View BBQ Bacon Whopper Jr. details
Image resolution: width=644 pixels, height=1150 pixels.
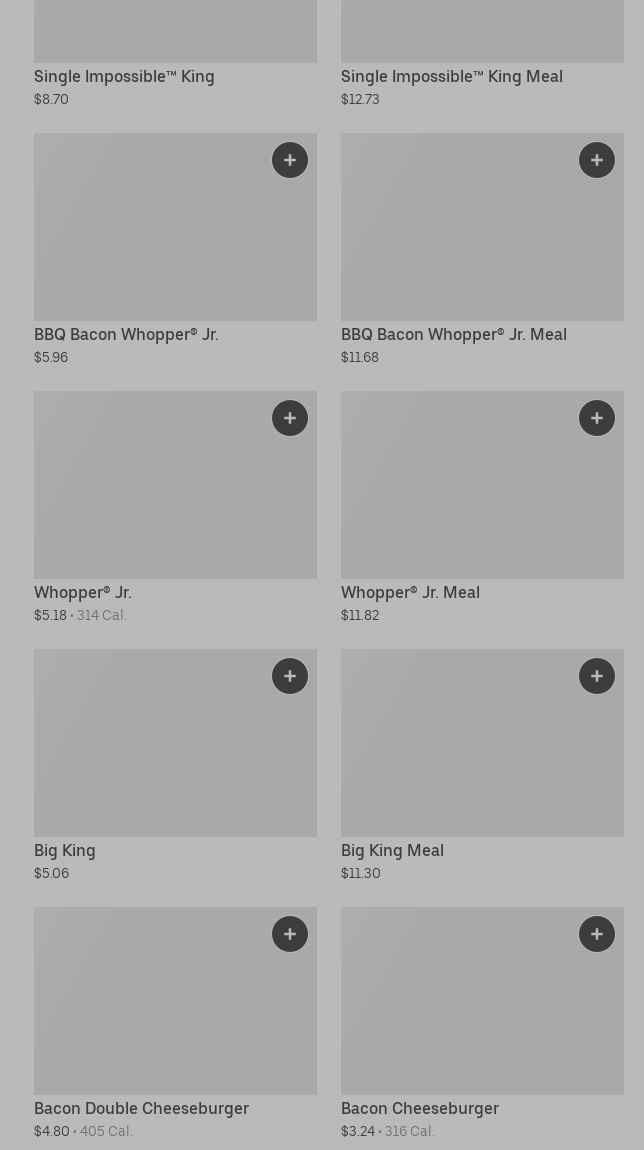click(x=175, y=249)
